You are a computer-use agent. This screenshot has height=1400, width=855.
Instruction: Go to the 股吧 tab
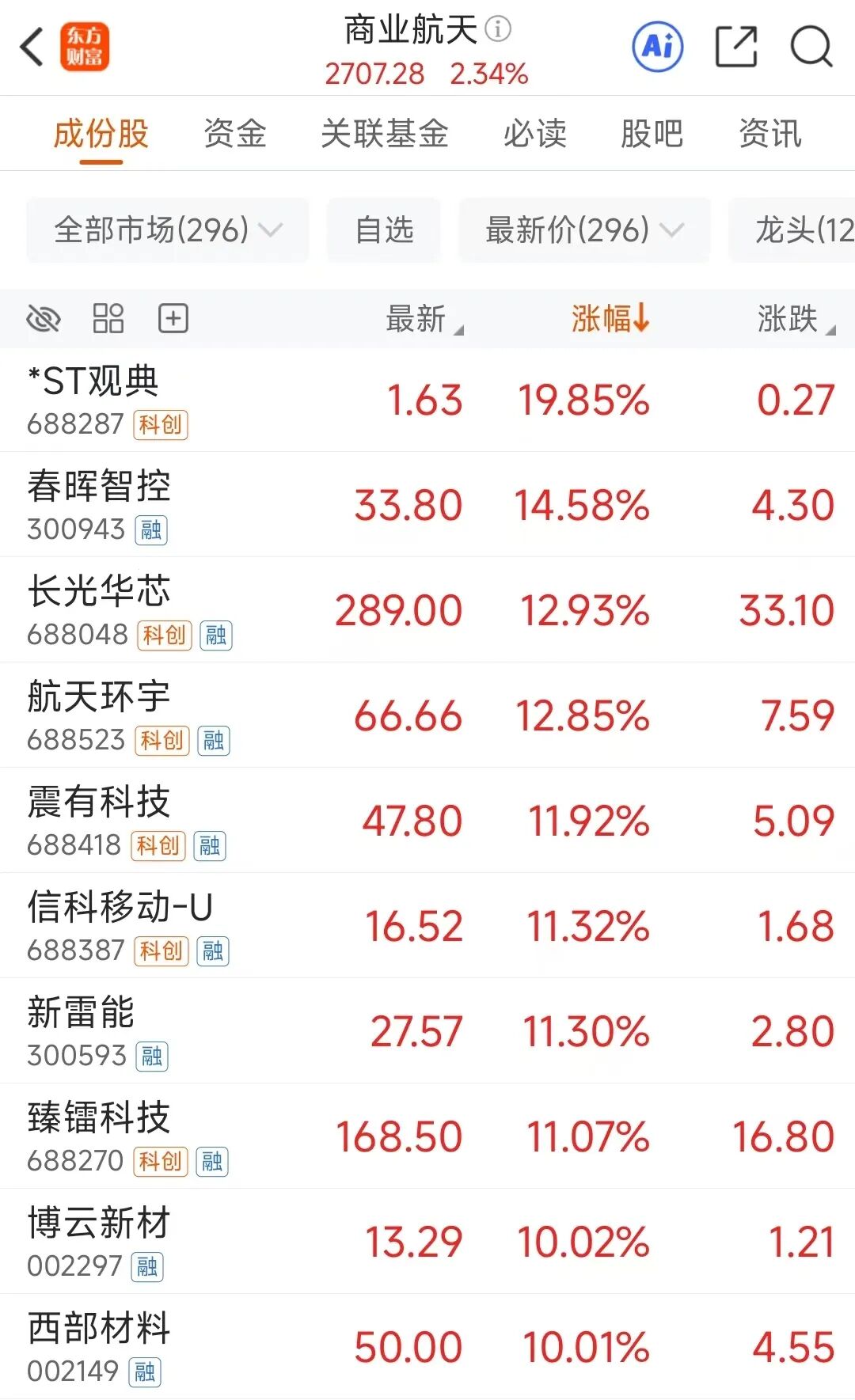point(652,133)
